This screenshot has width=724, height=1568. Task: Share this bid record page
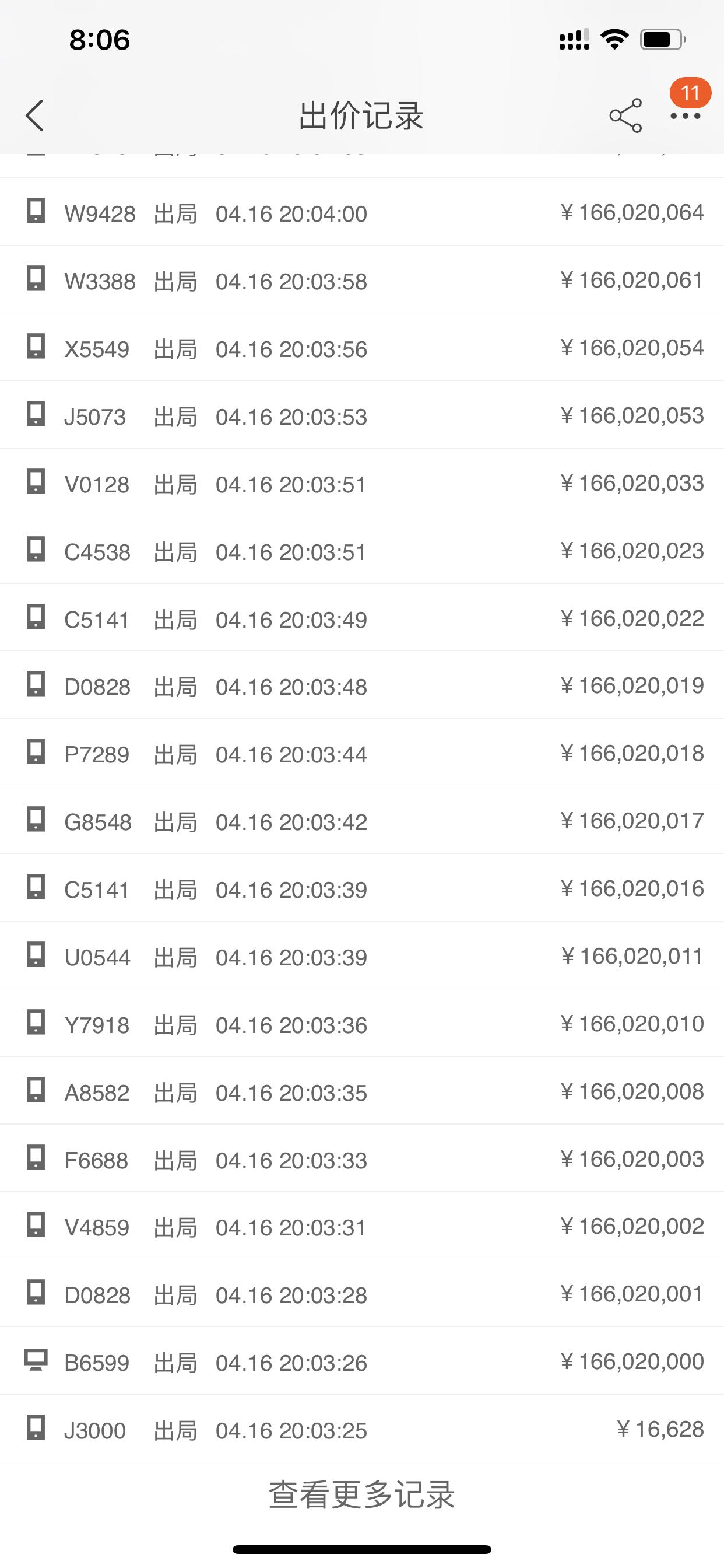tap(625, 115)
